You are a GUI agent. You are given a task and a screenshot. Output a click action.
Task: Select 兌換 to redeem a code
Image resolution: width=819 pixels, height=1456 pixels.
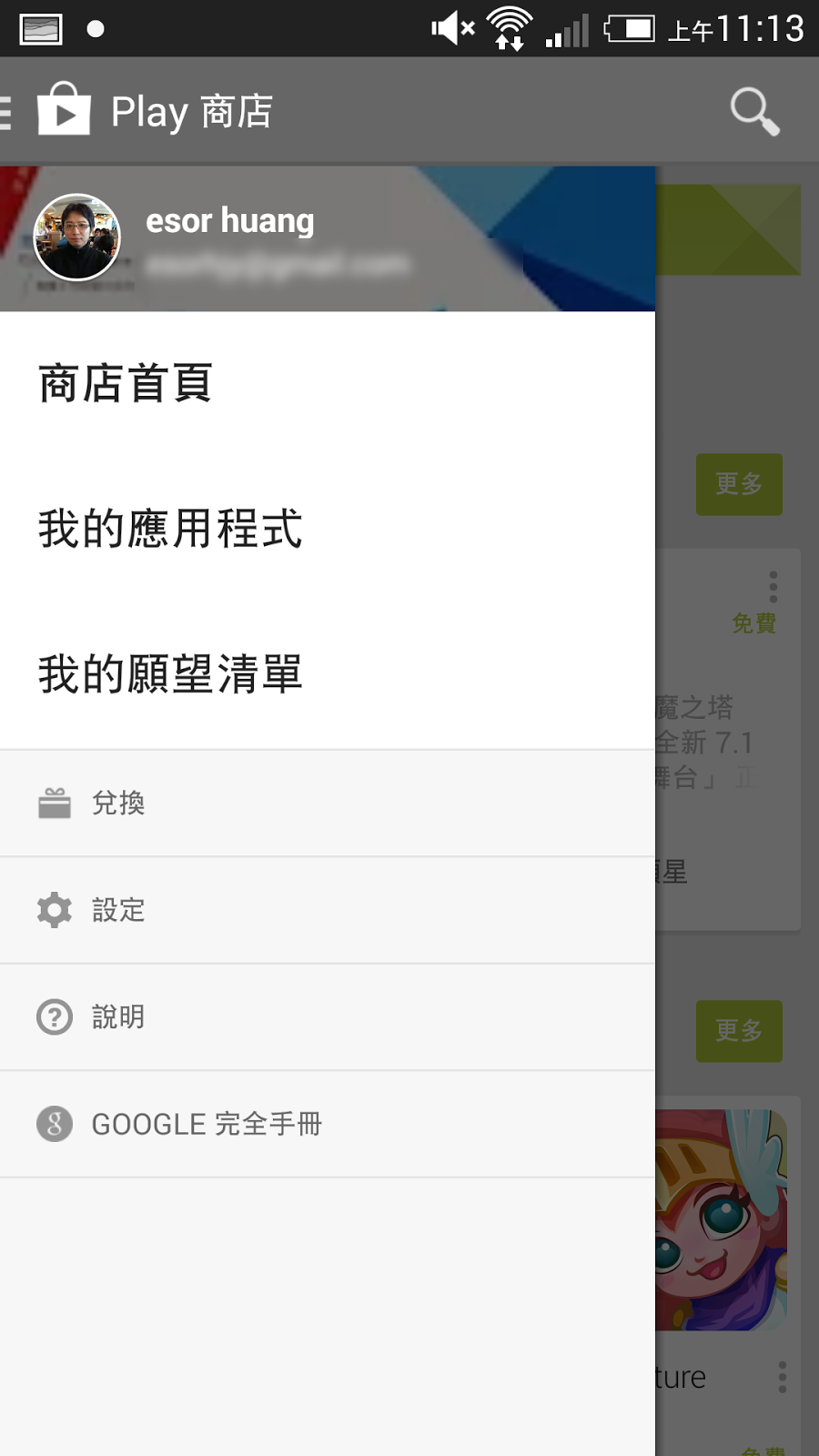pyautogui.click(x=118, y=804)
